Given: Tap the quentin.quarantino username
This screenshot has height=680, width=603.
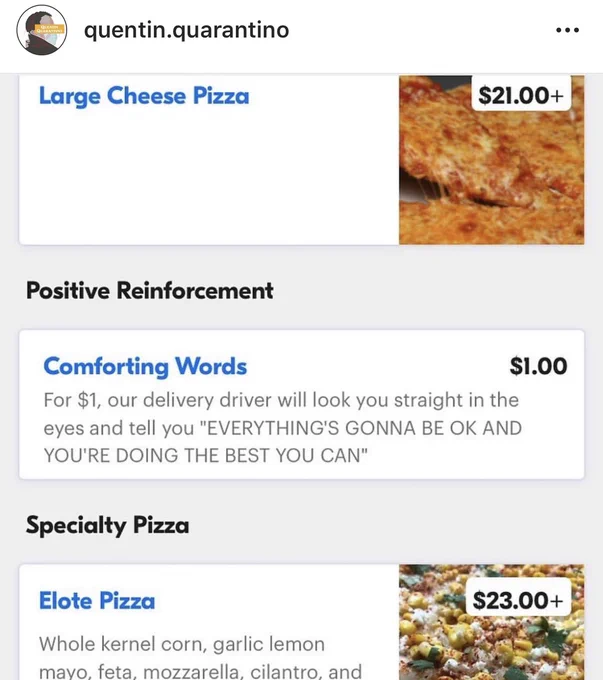Looking at the screenshot, I should click(187, 30).
